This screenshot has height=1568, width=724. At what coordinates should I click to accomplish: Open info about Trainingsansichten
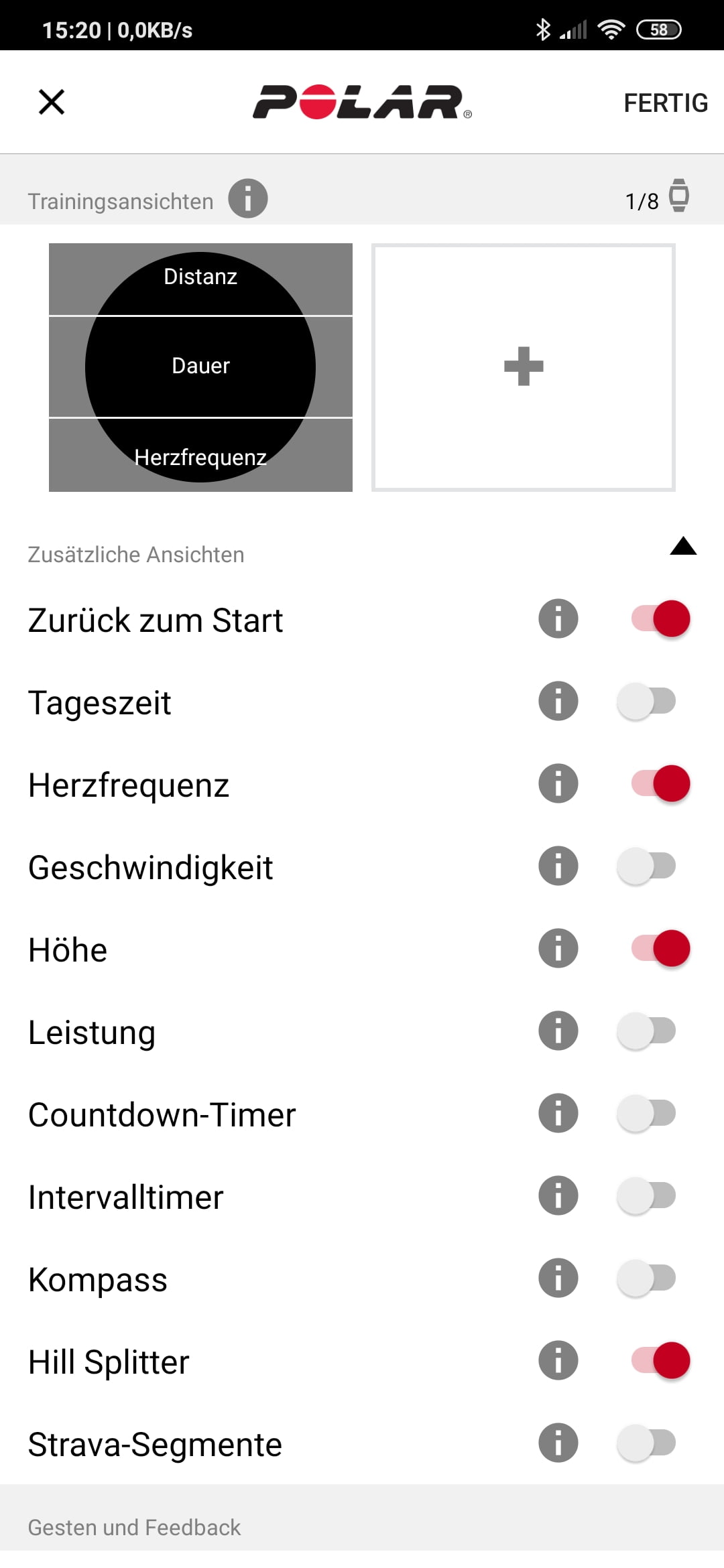point(247,199)
